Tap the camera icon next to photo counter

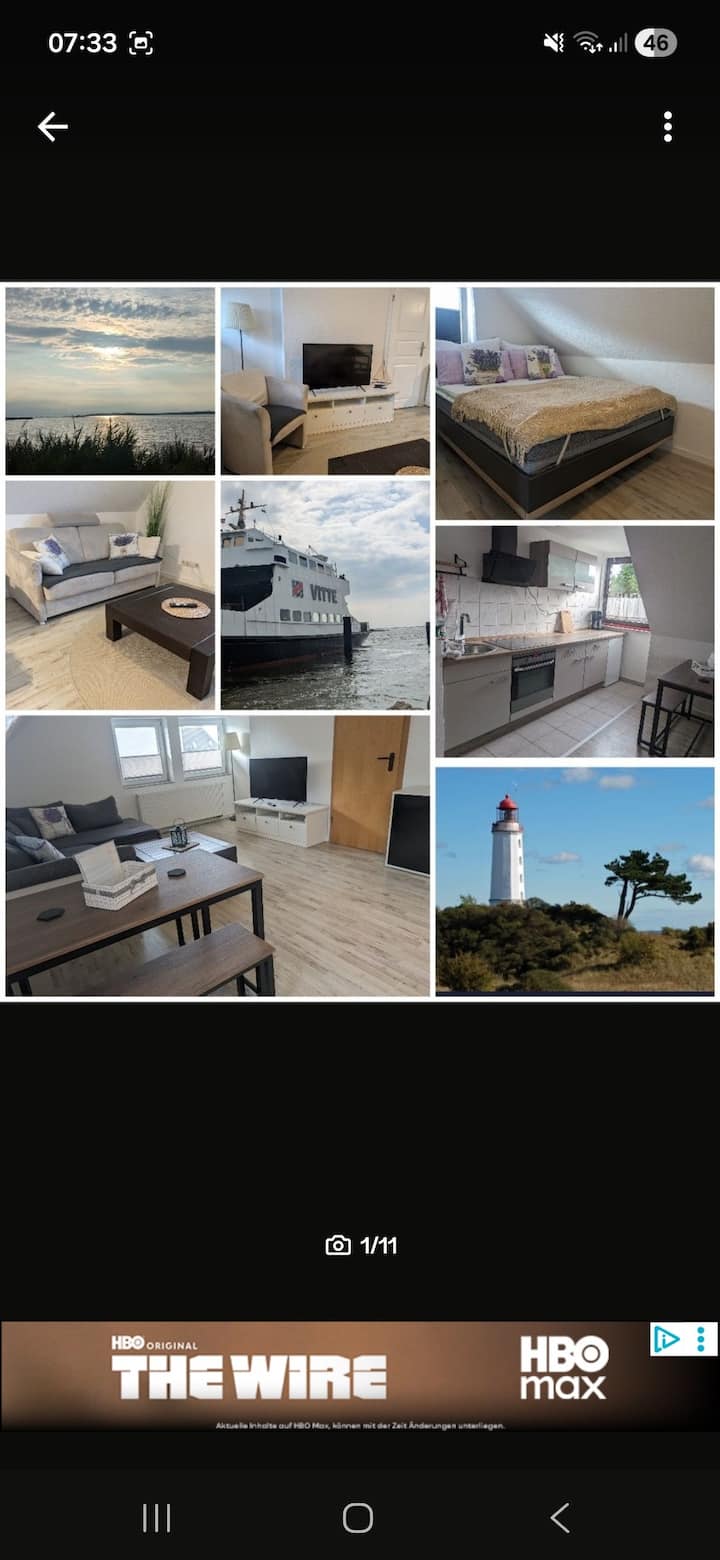337,1246
